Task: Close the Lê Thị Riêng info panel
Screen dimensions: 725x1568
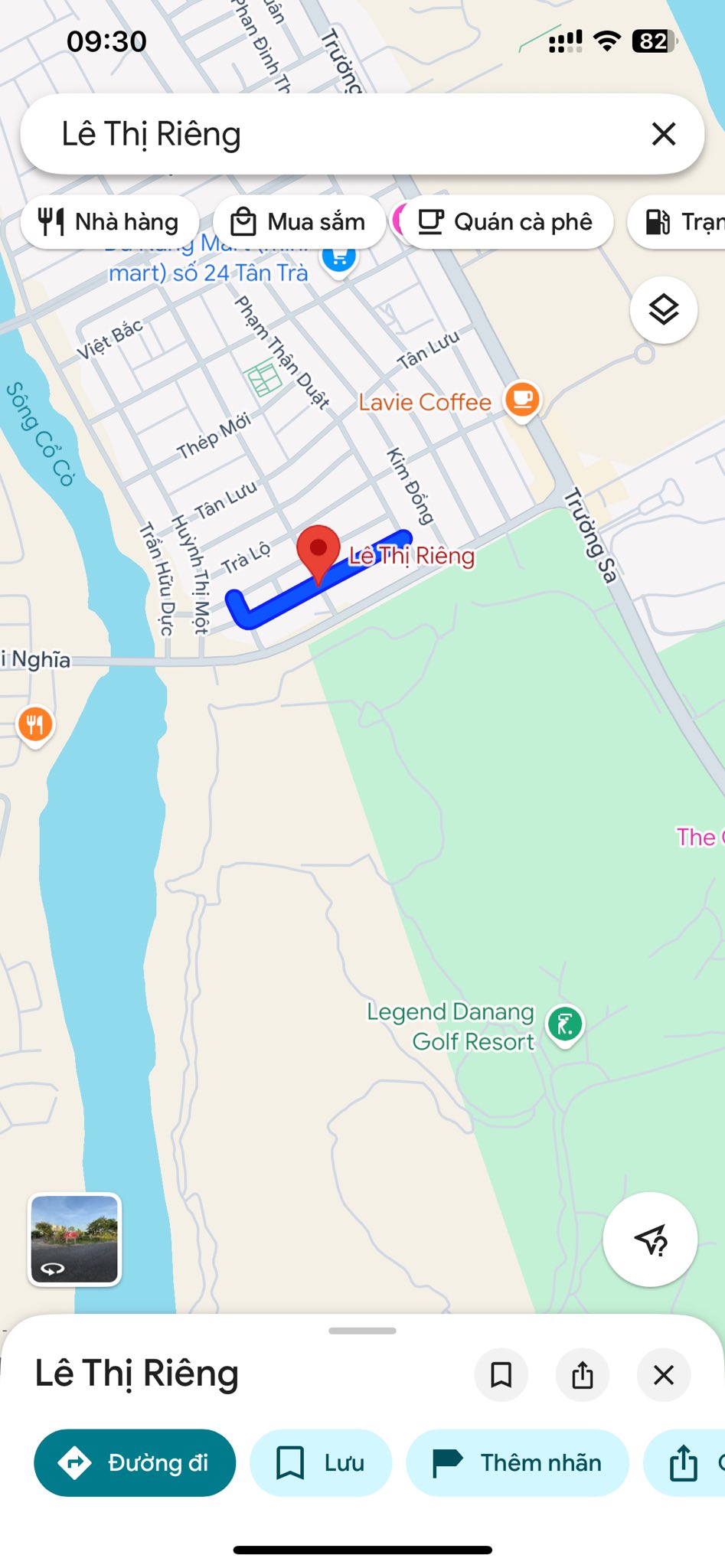Action: [663, 1374]
